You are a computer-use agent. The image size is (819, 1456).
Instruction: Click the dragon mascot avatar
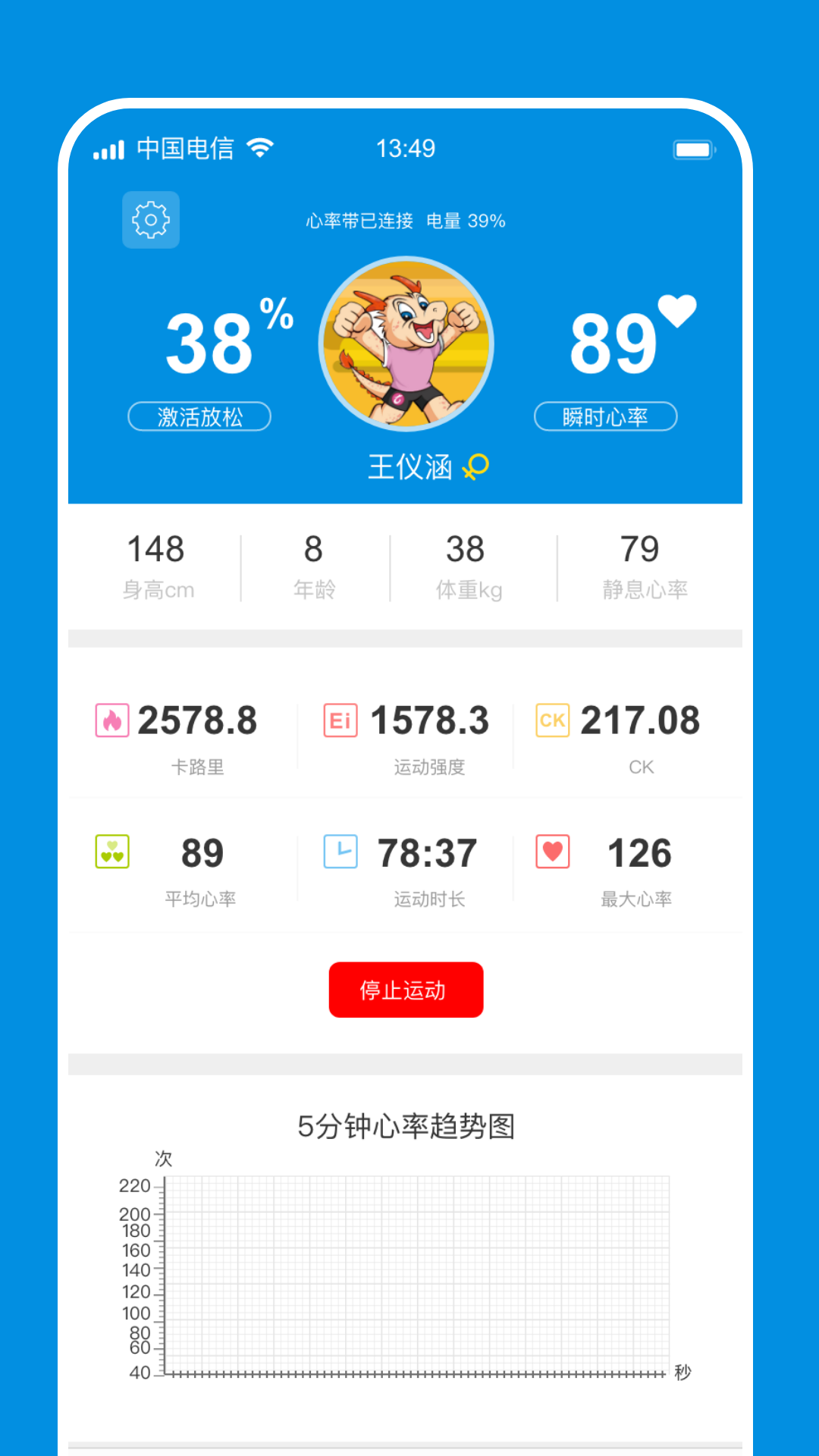tap(406, 345)
